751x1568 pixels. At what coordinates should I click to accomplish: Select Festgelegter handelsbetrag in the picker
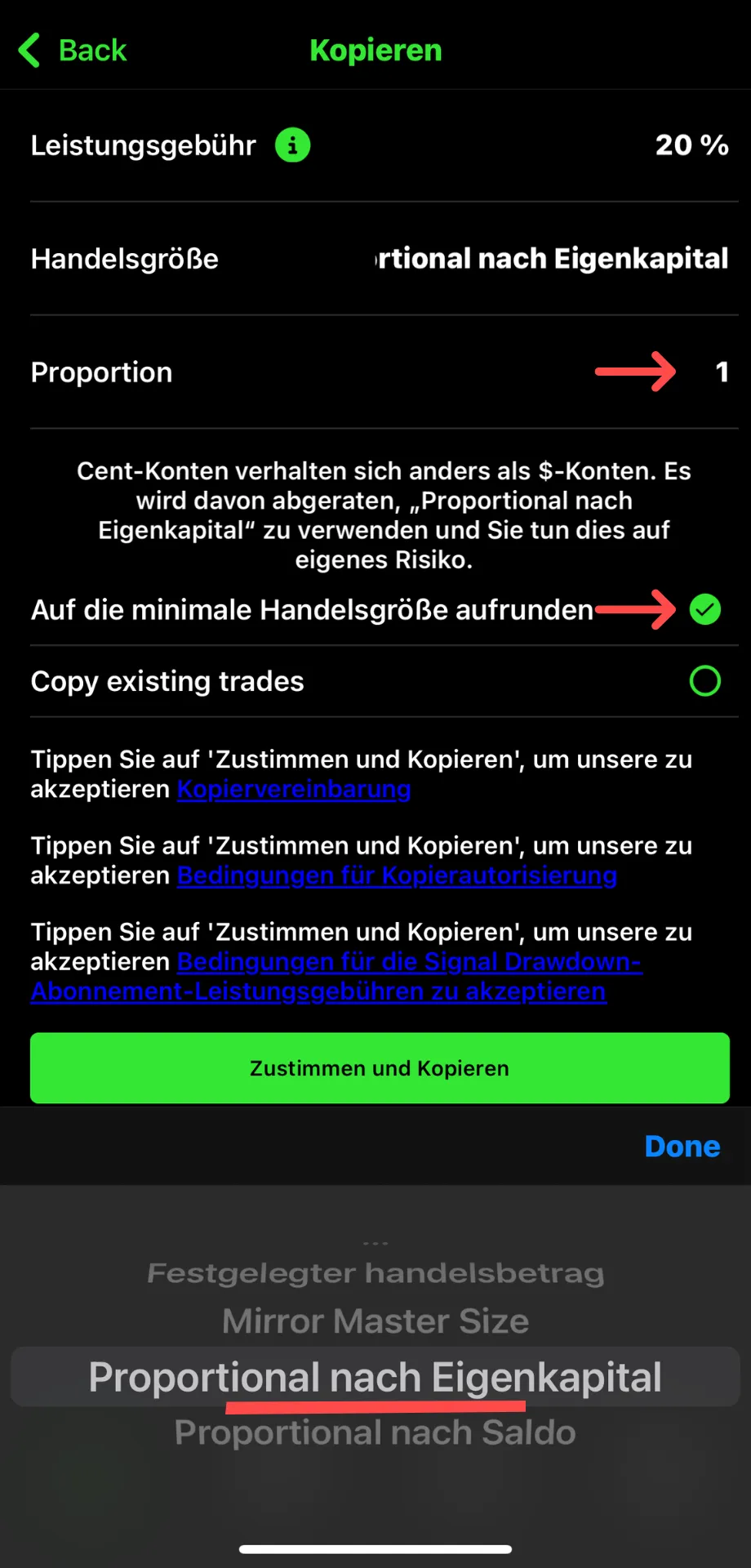click(375, 1273)
